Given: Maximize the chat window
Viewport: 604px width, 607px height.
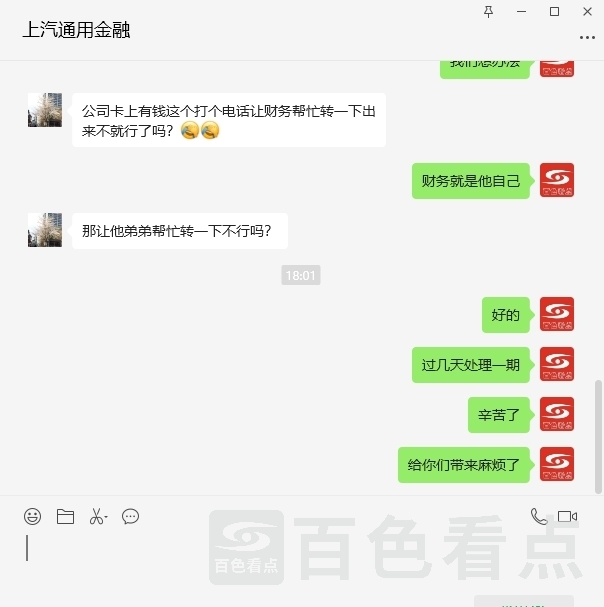Looking at the screenshot, I should pyautogui.click(x=554, y=11).
